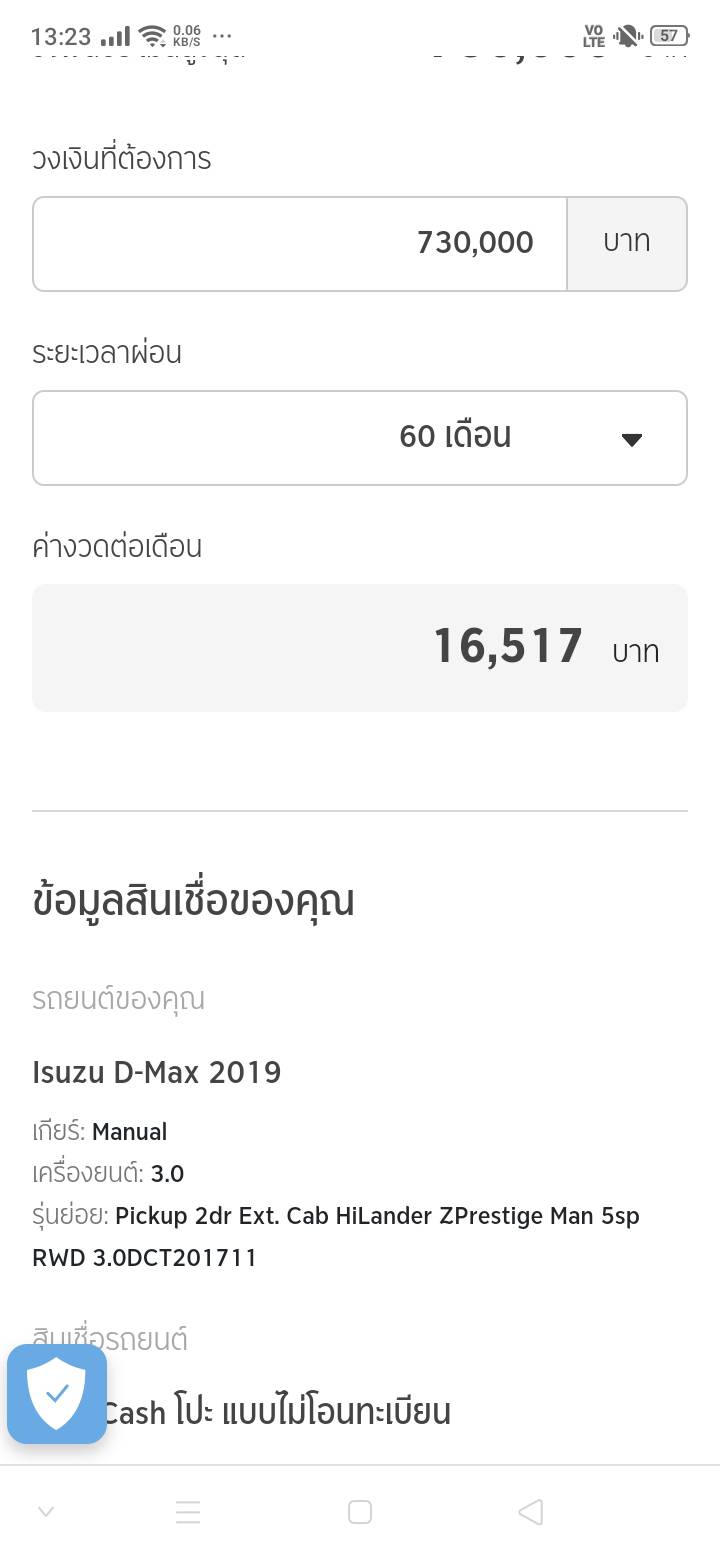Hide the navigation bar with the down chevron
The height and width of the screenshot is (1560, 720).
(46, 1512)
